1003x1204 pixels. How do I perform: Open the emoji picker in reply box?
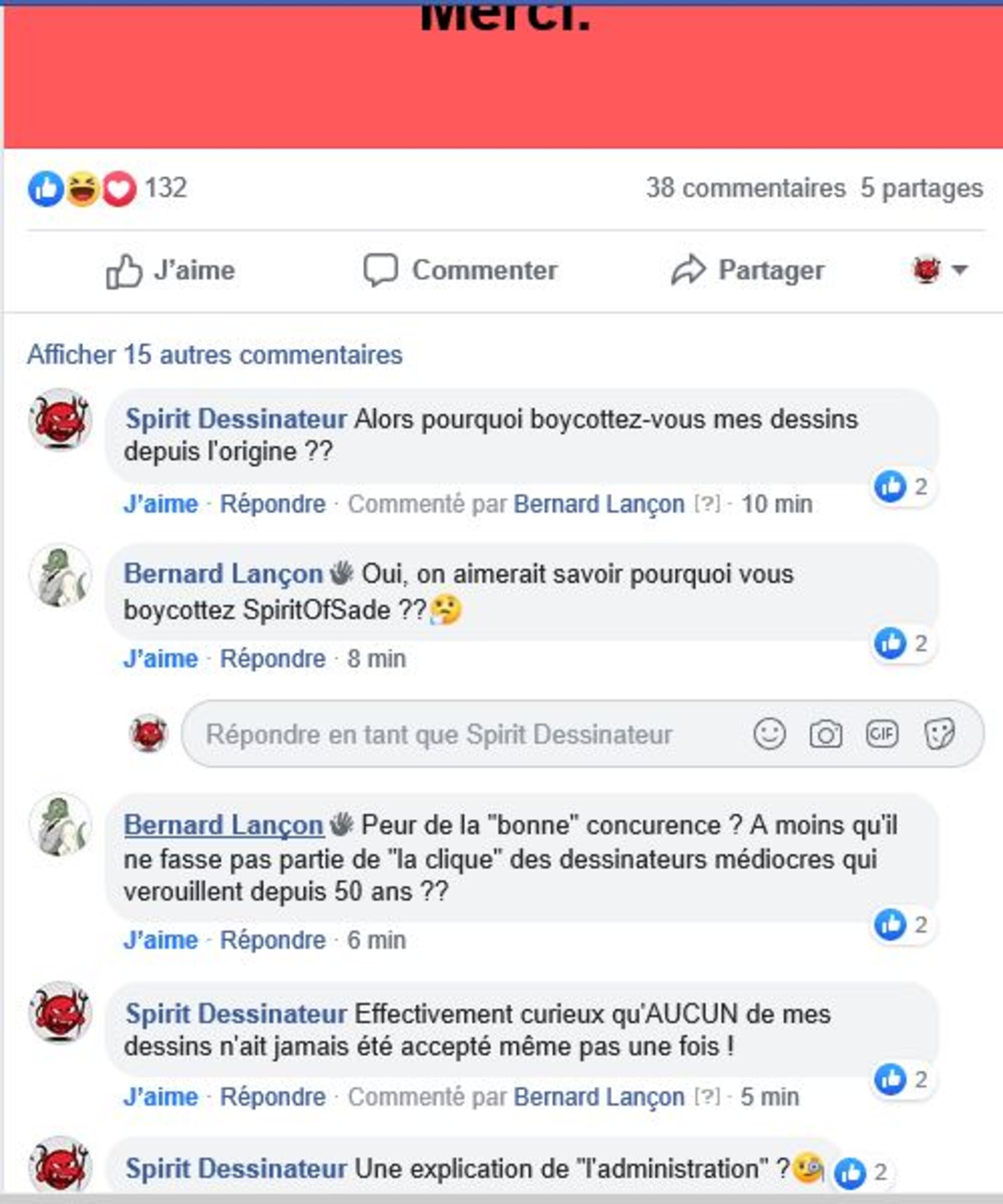(x=769, y=734)
